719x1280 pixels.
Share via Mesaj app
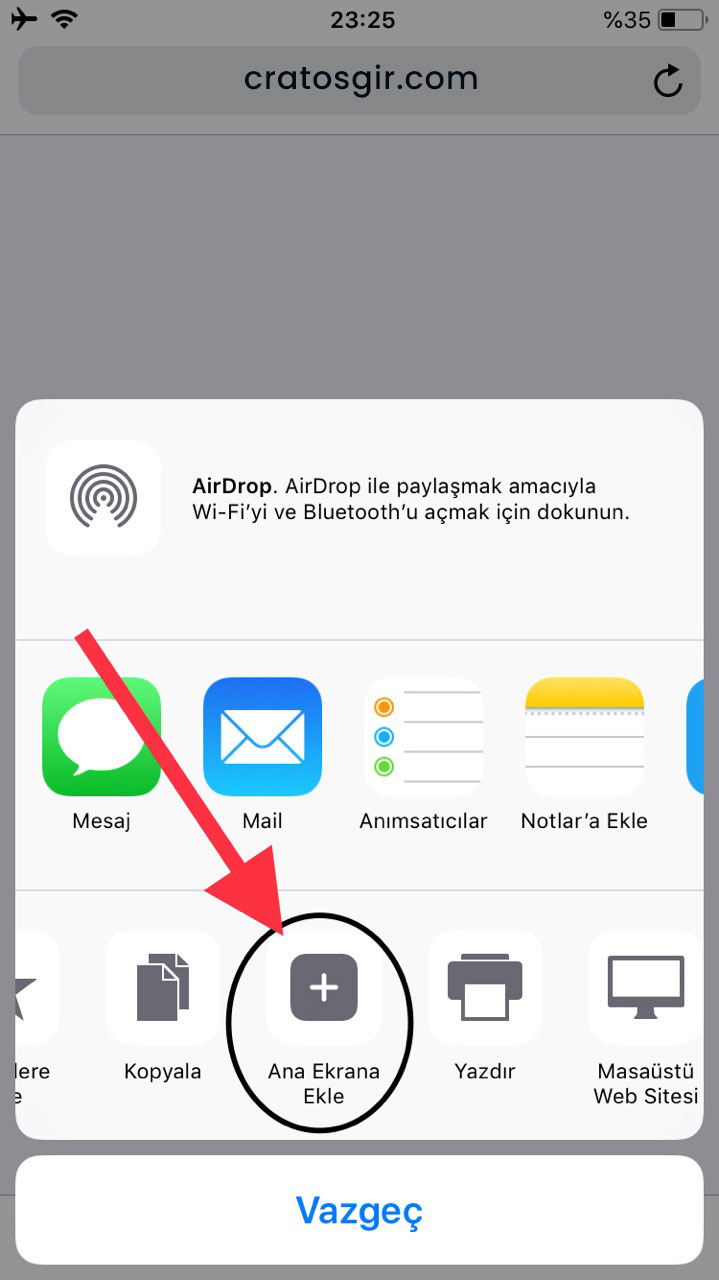101,737
